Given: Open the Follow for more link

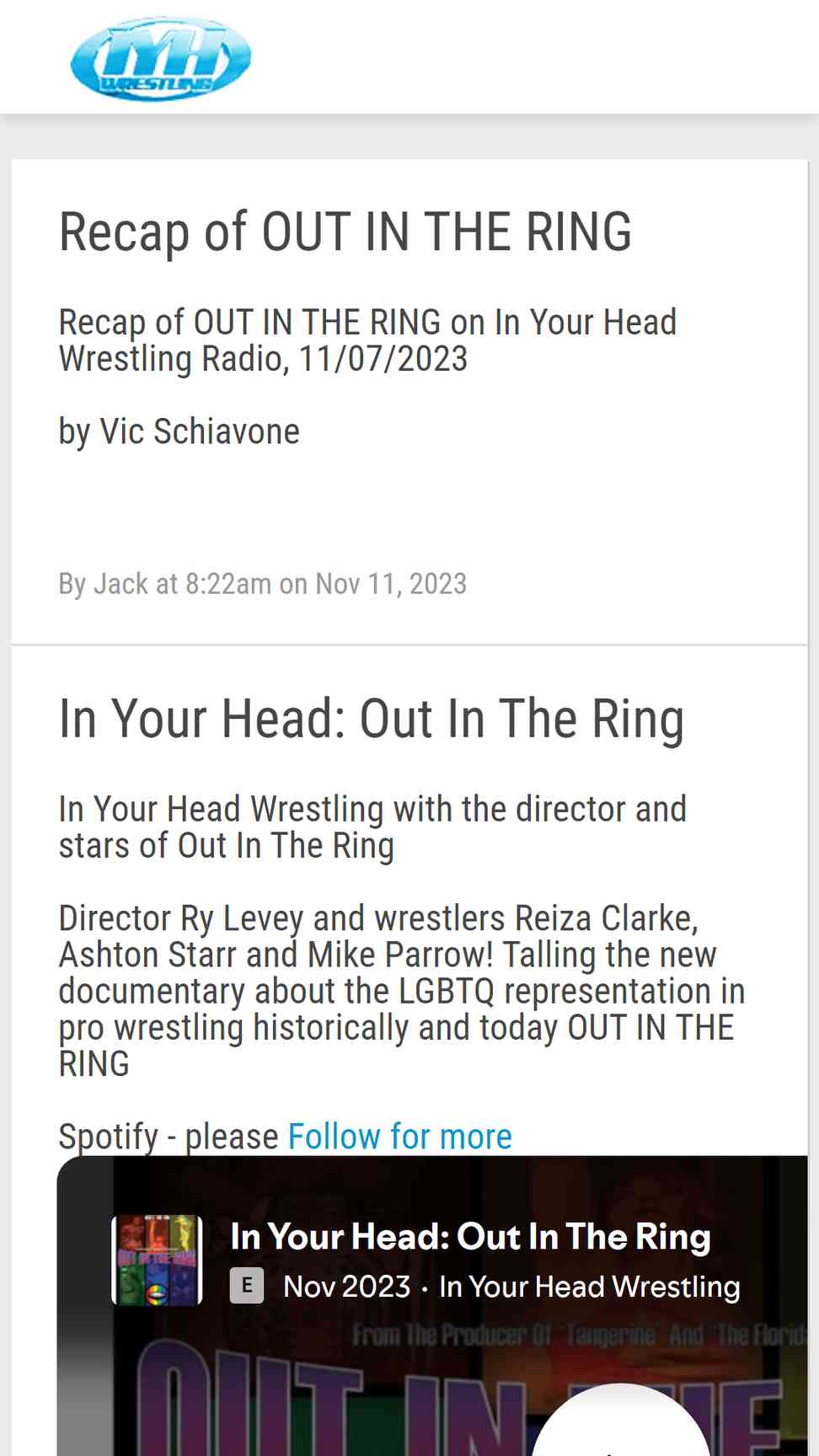Looking at the screenshot, I should pyautogui.click(x=400, y=1137).
